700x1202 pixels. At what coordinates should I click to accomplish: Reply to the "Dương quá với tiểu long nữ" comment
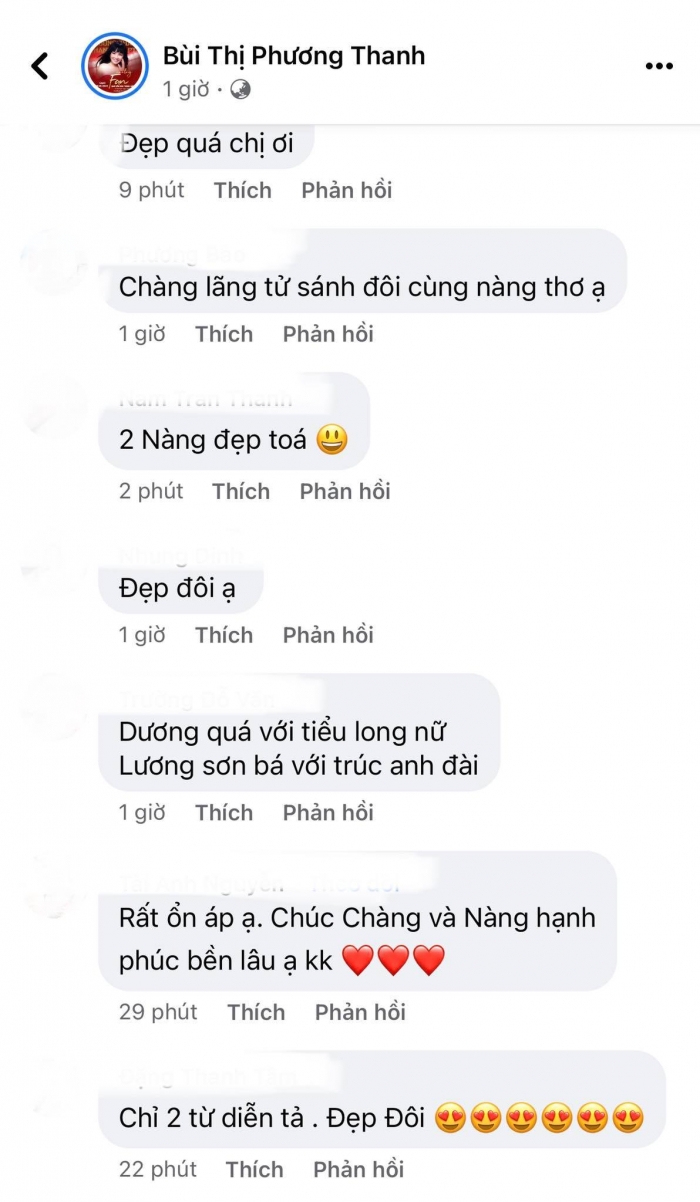328,813
